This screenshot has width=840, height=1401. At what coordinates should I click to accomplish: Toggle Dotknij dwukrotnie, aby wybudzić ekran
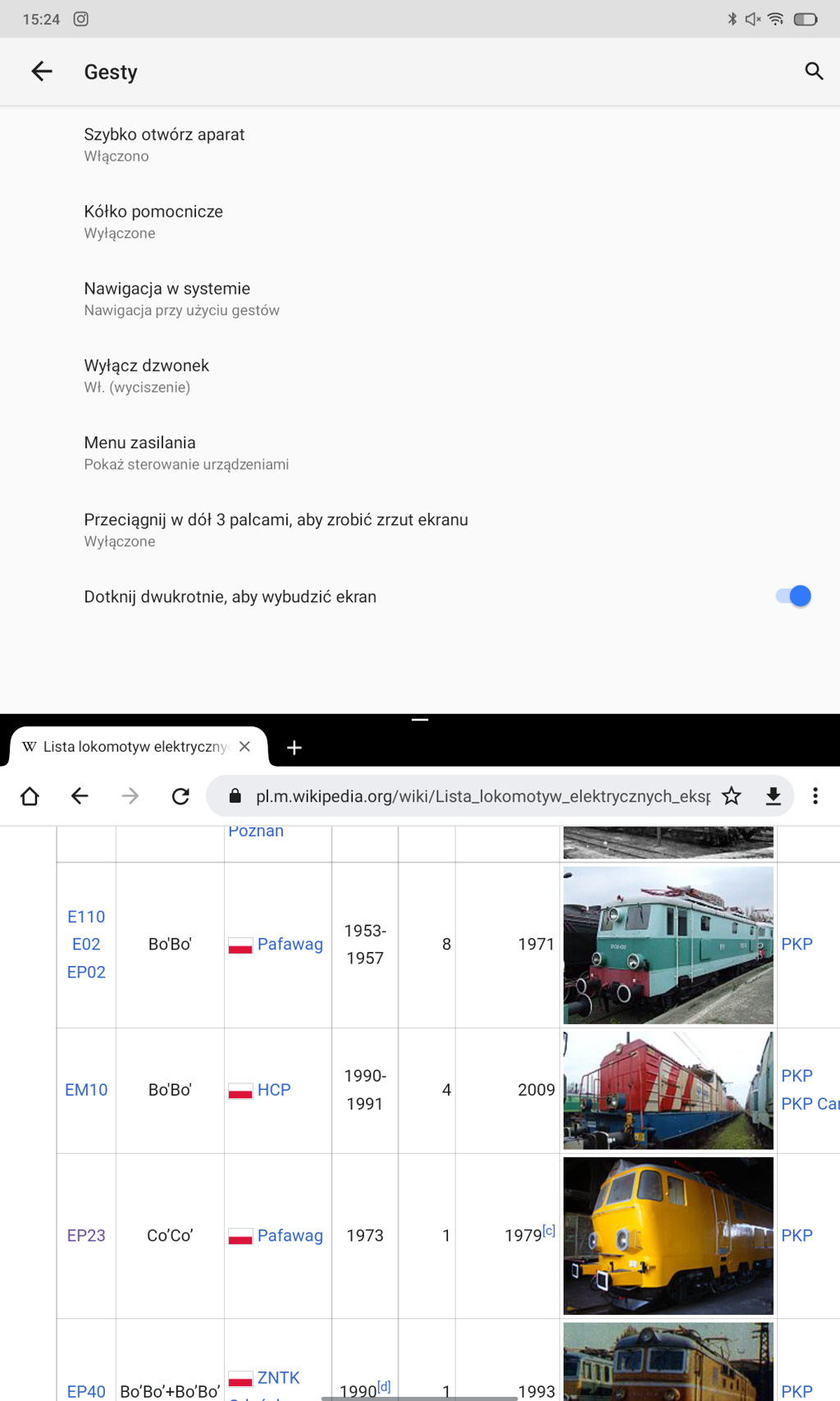pos(792,597)
